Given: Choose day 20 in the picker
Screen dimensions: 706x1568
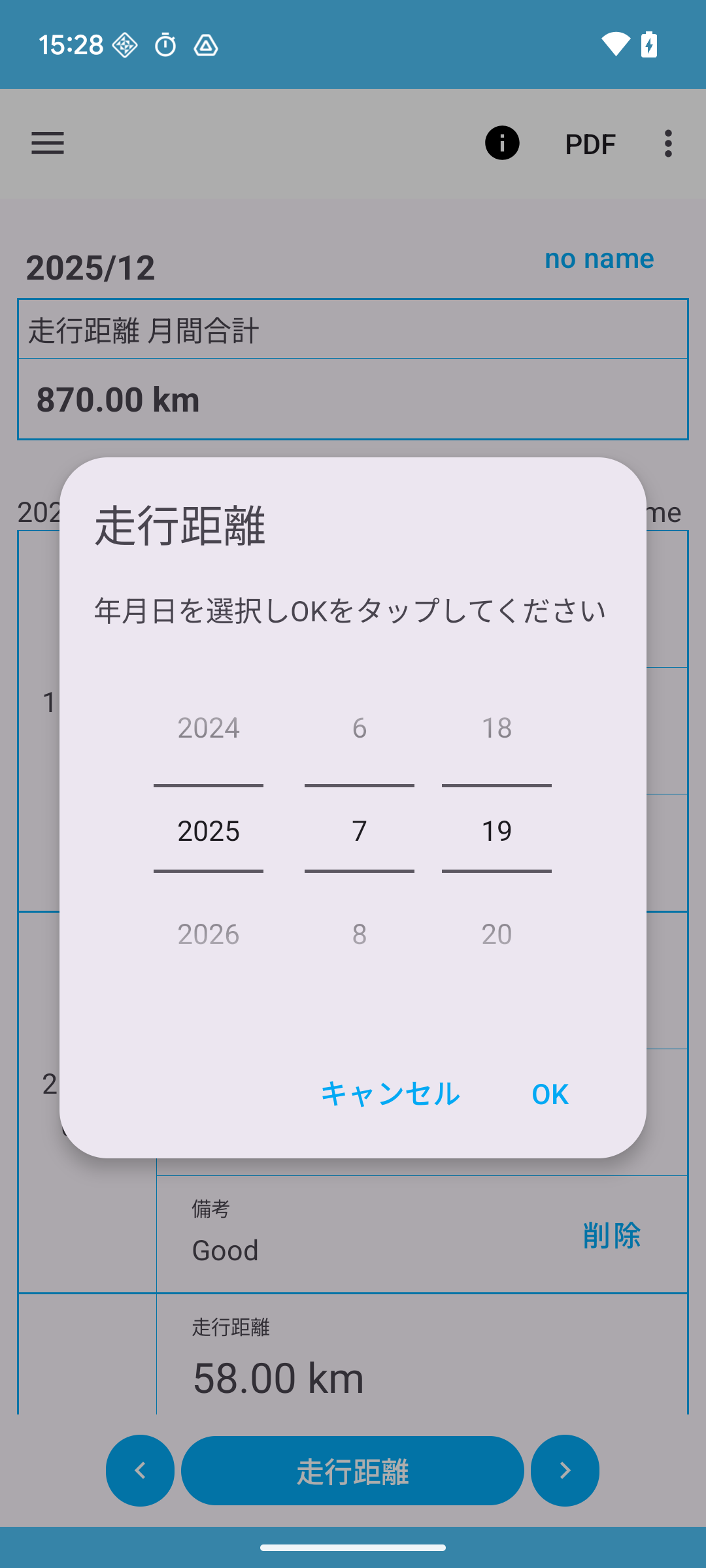Looking at the screenshot, I should (497, 934).
